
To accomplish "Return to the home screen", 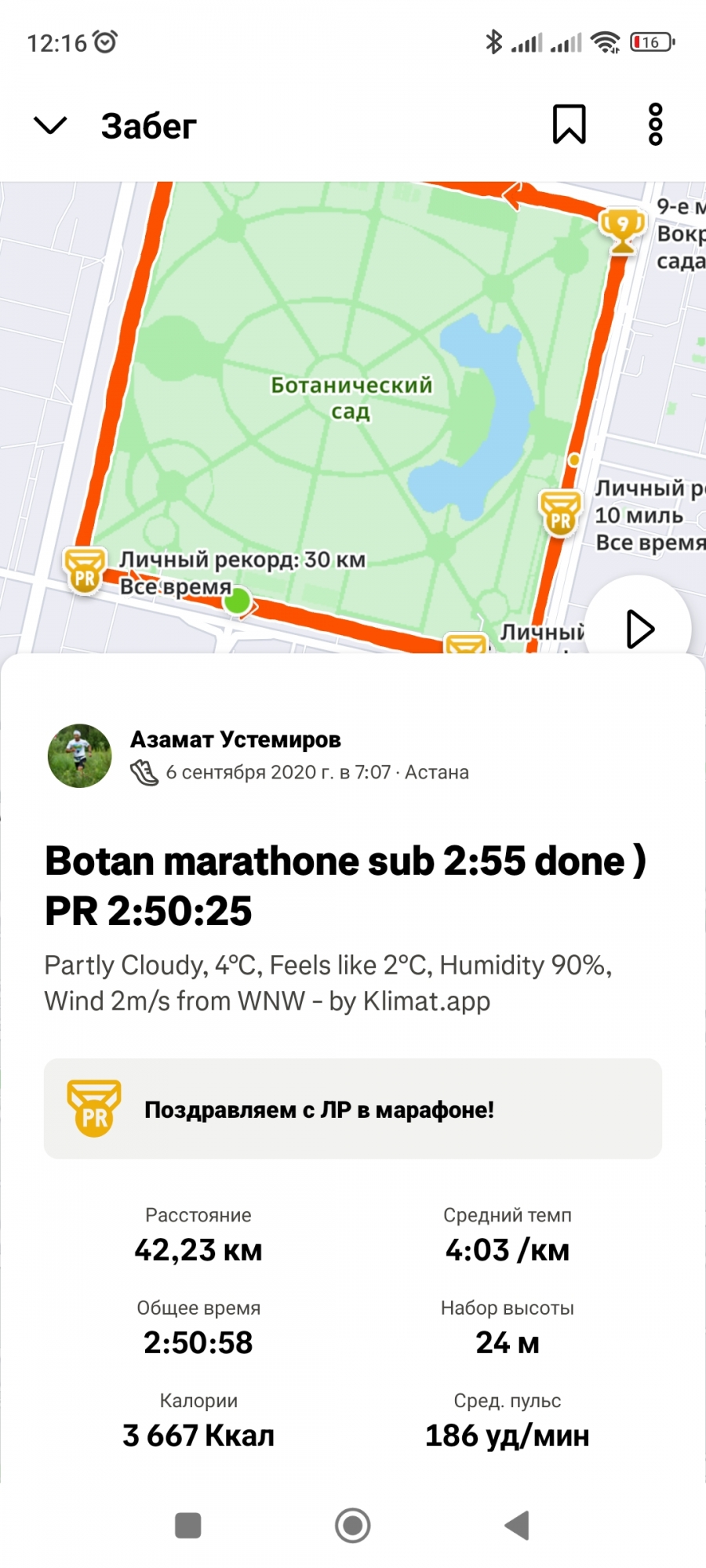I will [x=352, y=1526].
